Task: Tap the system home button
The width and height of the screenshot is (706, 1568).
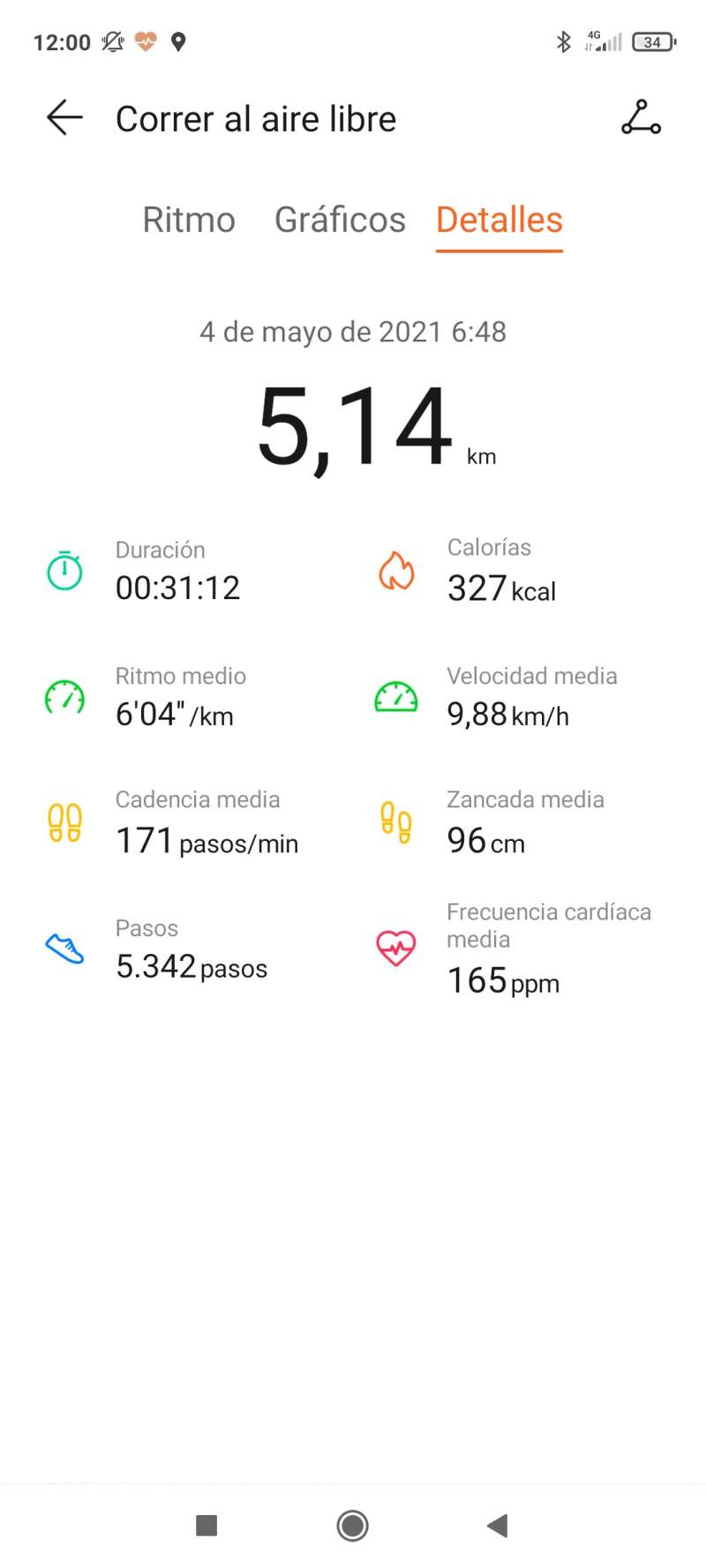Action: point(353,1525)
